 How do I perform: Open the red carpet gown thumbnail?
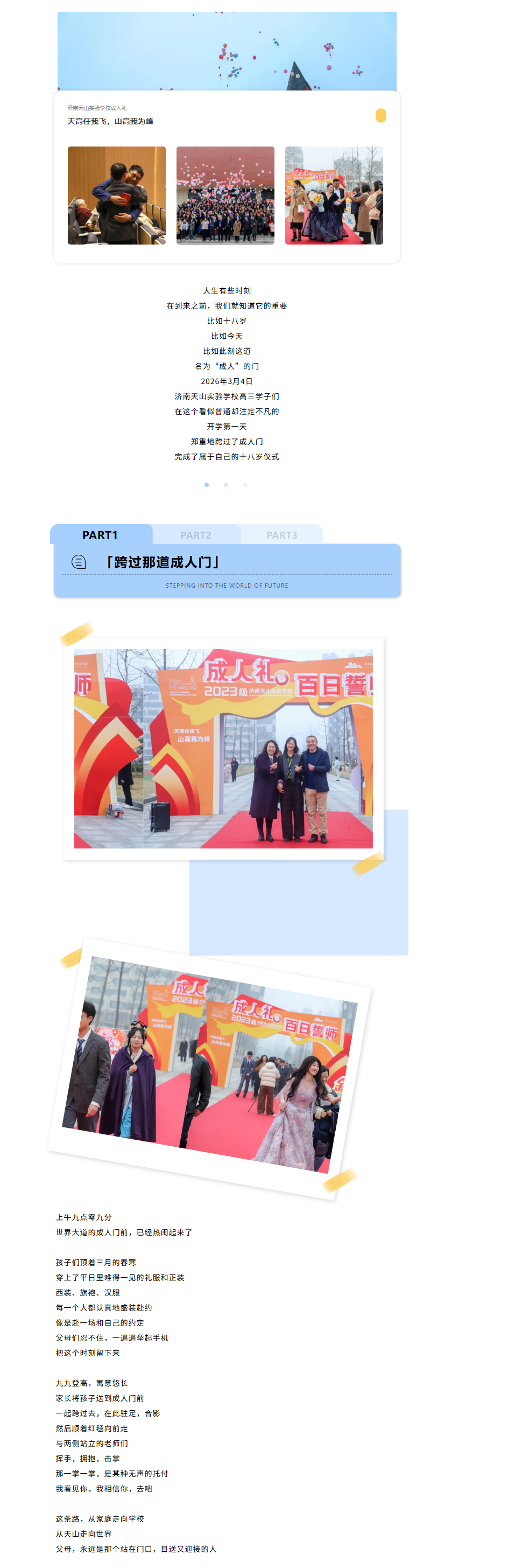click(334, 196)
